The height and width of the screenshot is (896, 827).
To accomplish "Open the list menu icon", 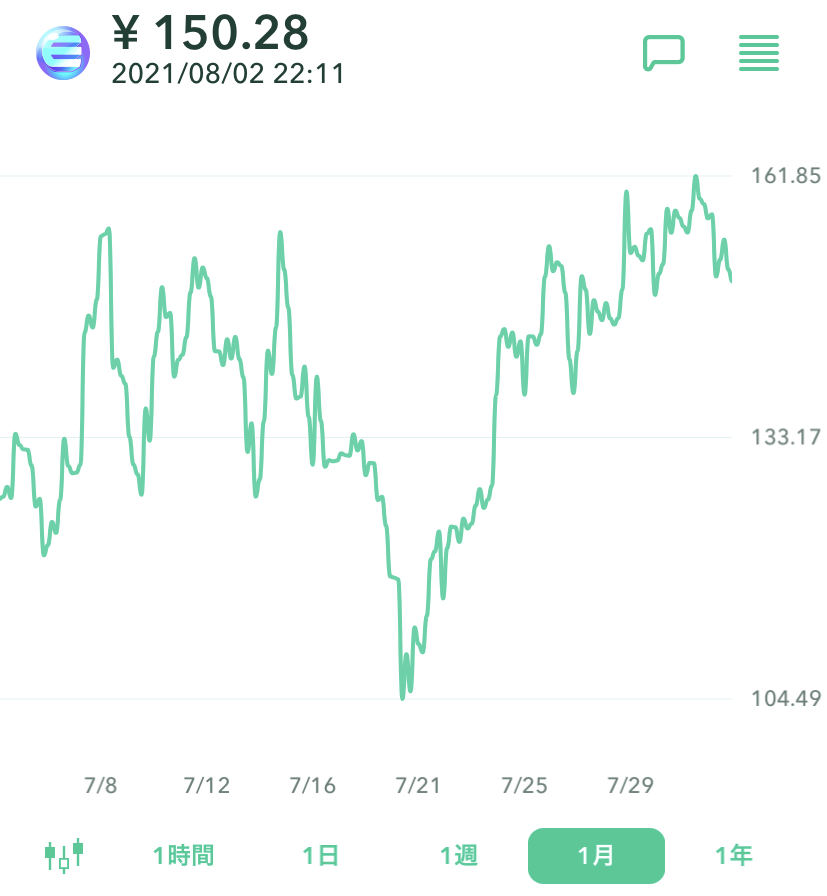I will (759, 52).
